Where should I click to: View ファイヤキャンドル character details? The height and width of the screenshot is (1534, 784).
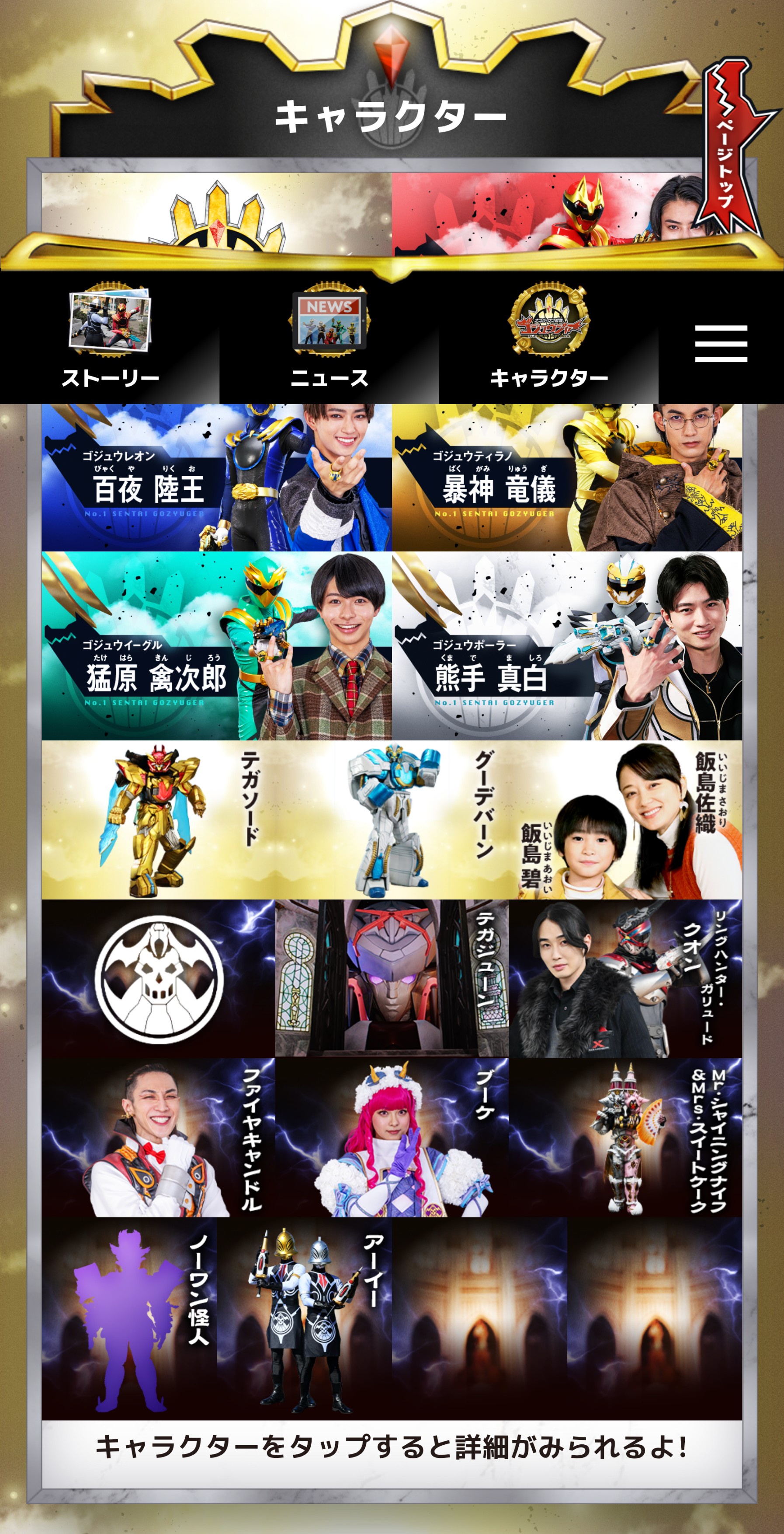point(158,1137)
